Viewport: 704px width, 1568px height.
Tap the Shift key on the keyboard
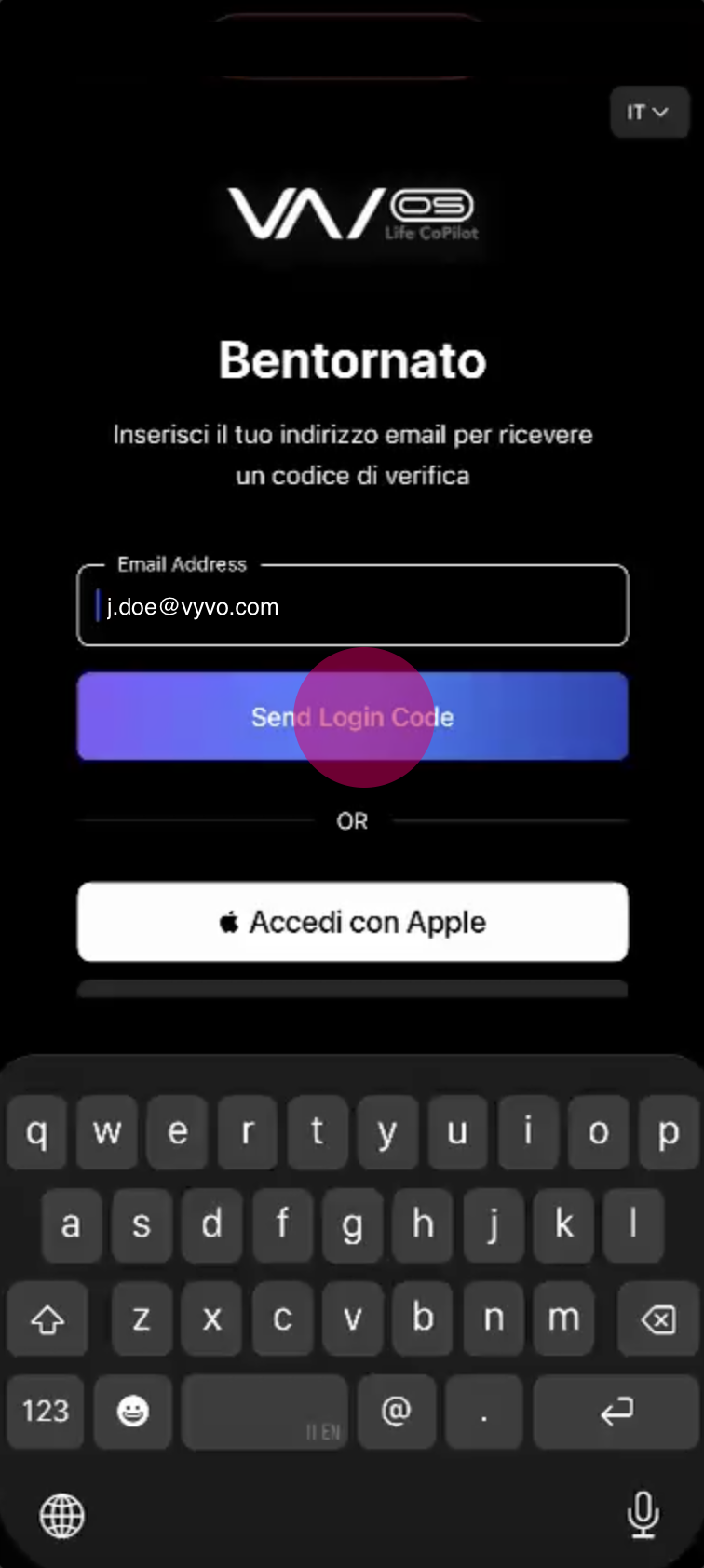[x=47, y=1318]
